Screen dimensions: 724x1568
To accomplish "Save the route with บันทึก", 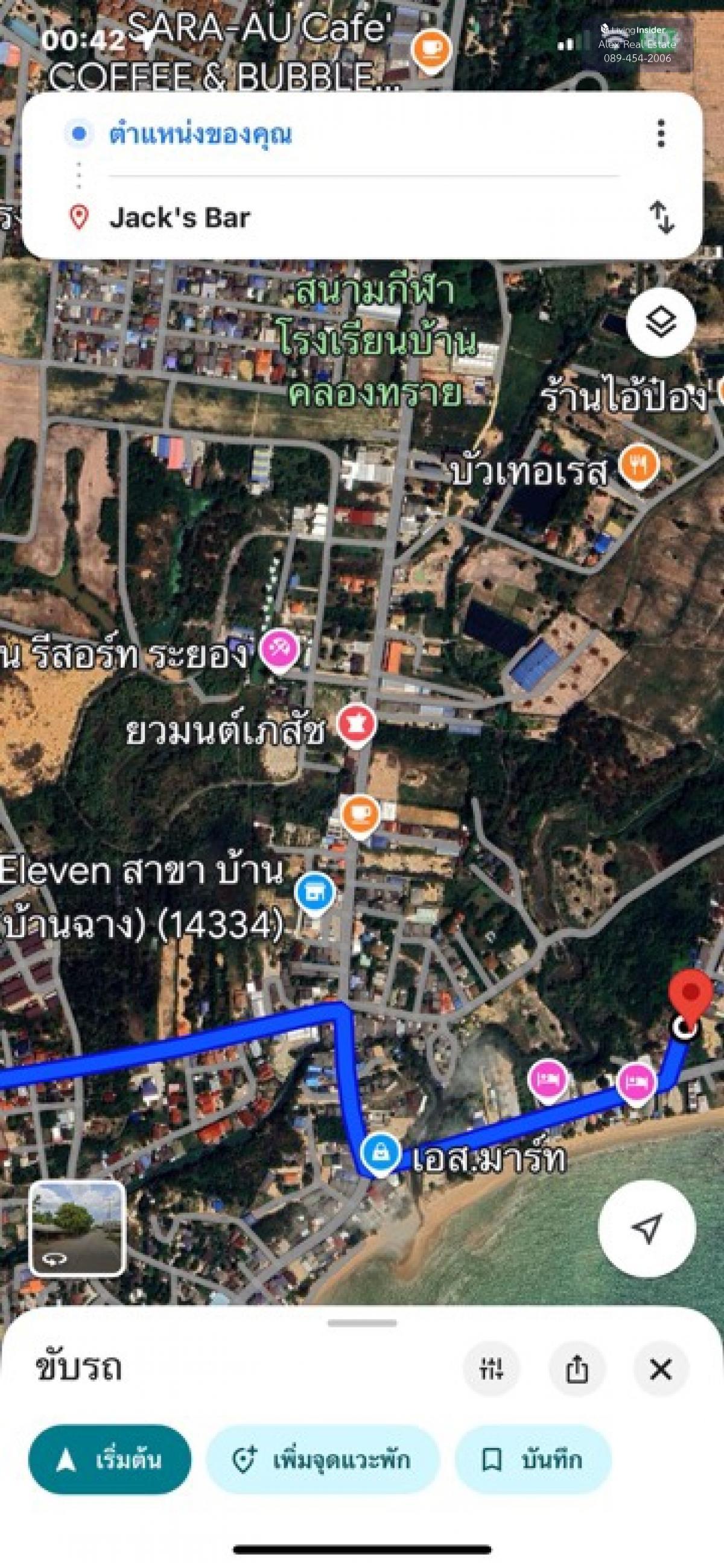I will [x=533, y=1459].
